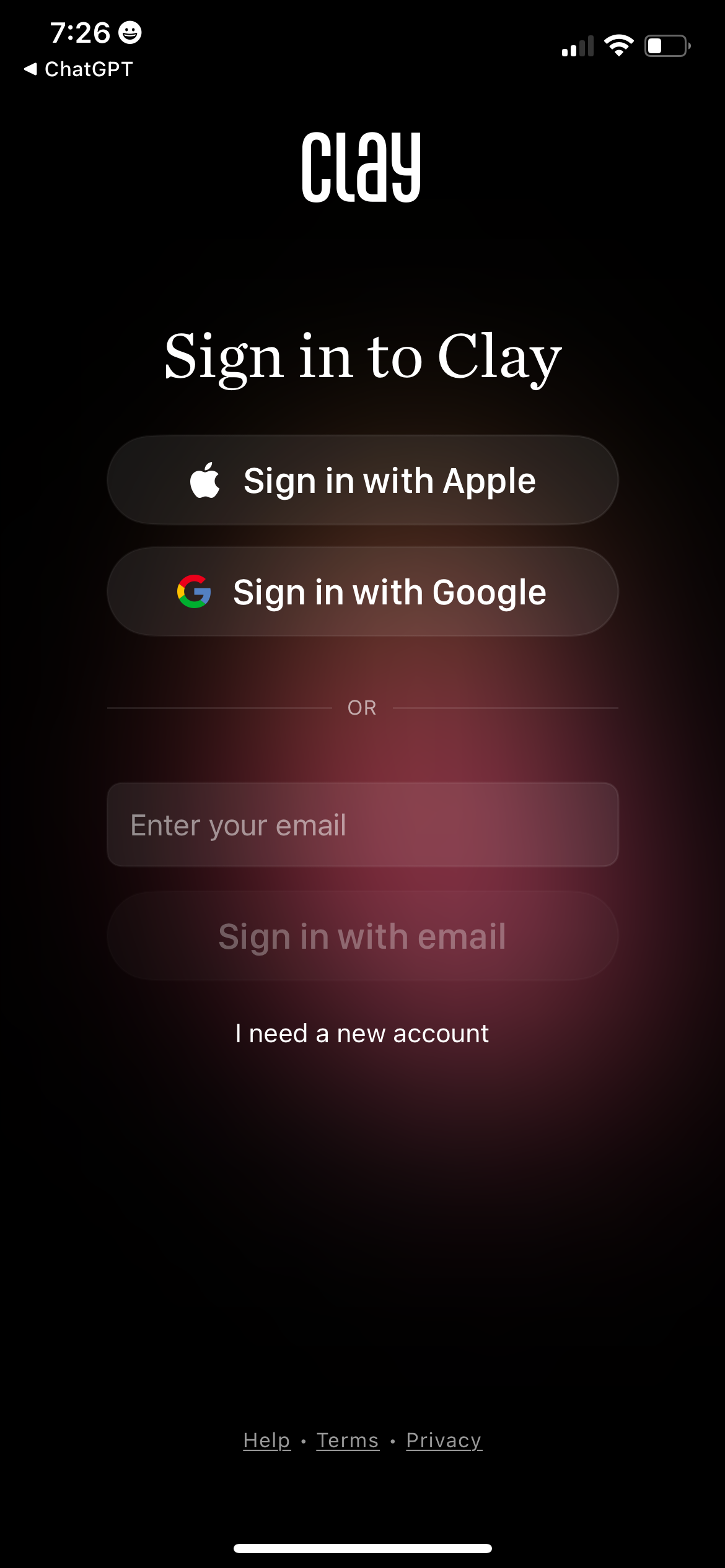Open the Privacy link

[x=444, y=1440]
